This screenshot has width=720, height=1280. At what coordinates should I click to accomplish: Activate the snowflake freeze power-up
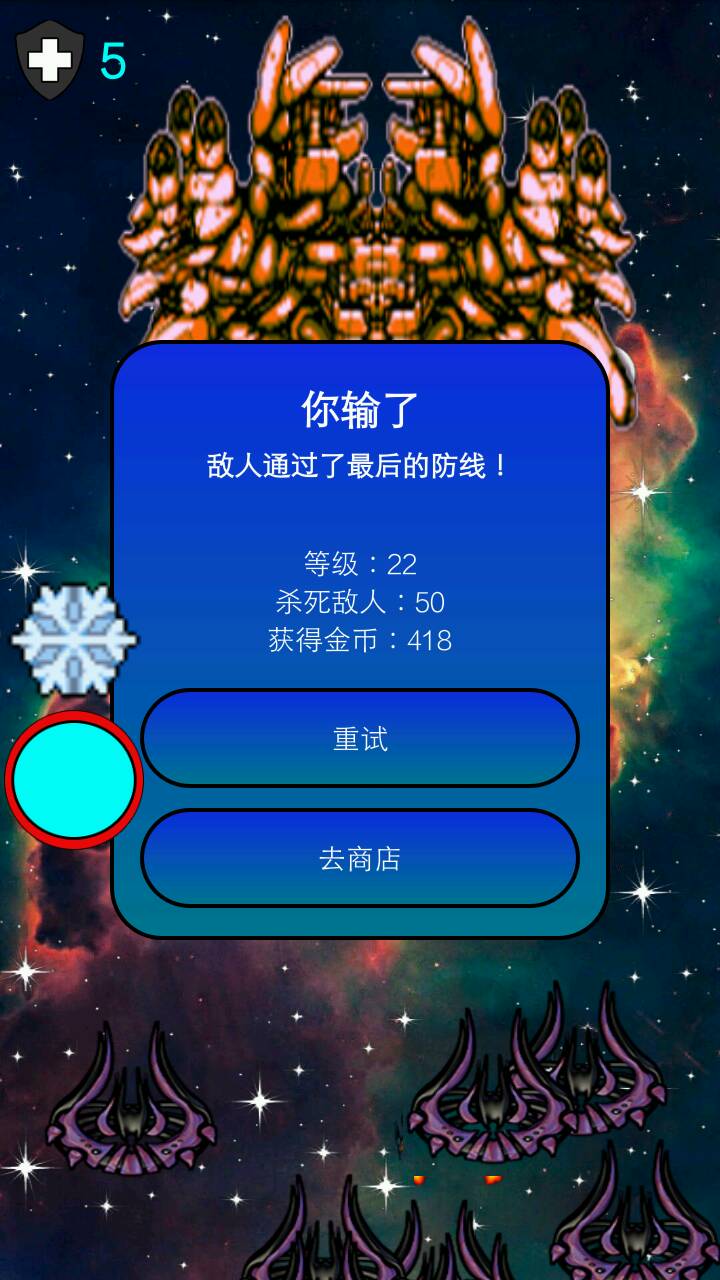point(74,638)
